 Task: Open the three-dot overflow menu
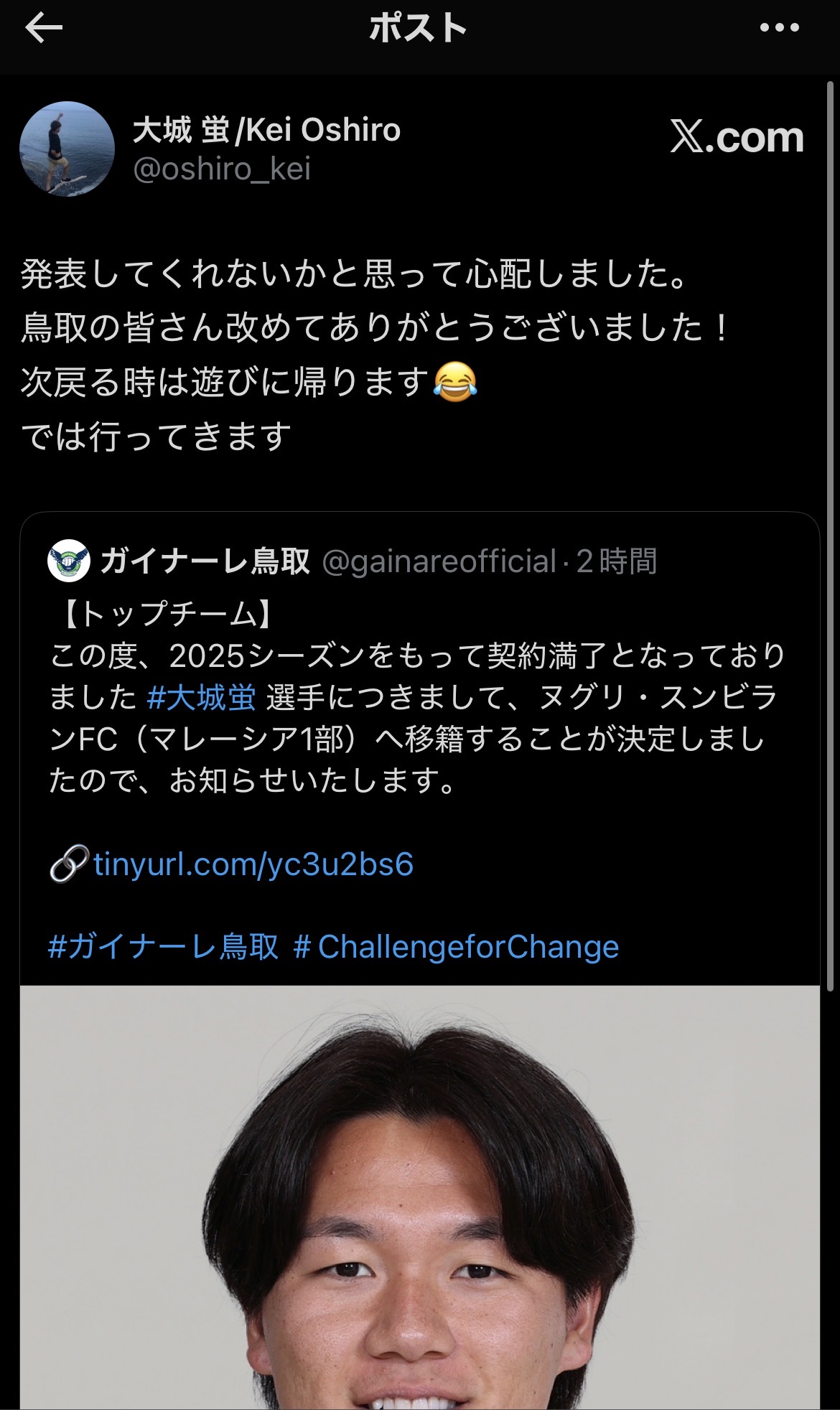coord(779,28)
